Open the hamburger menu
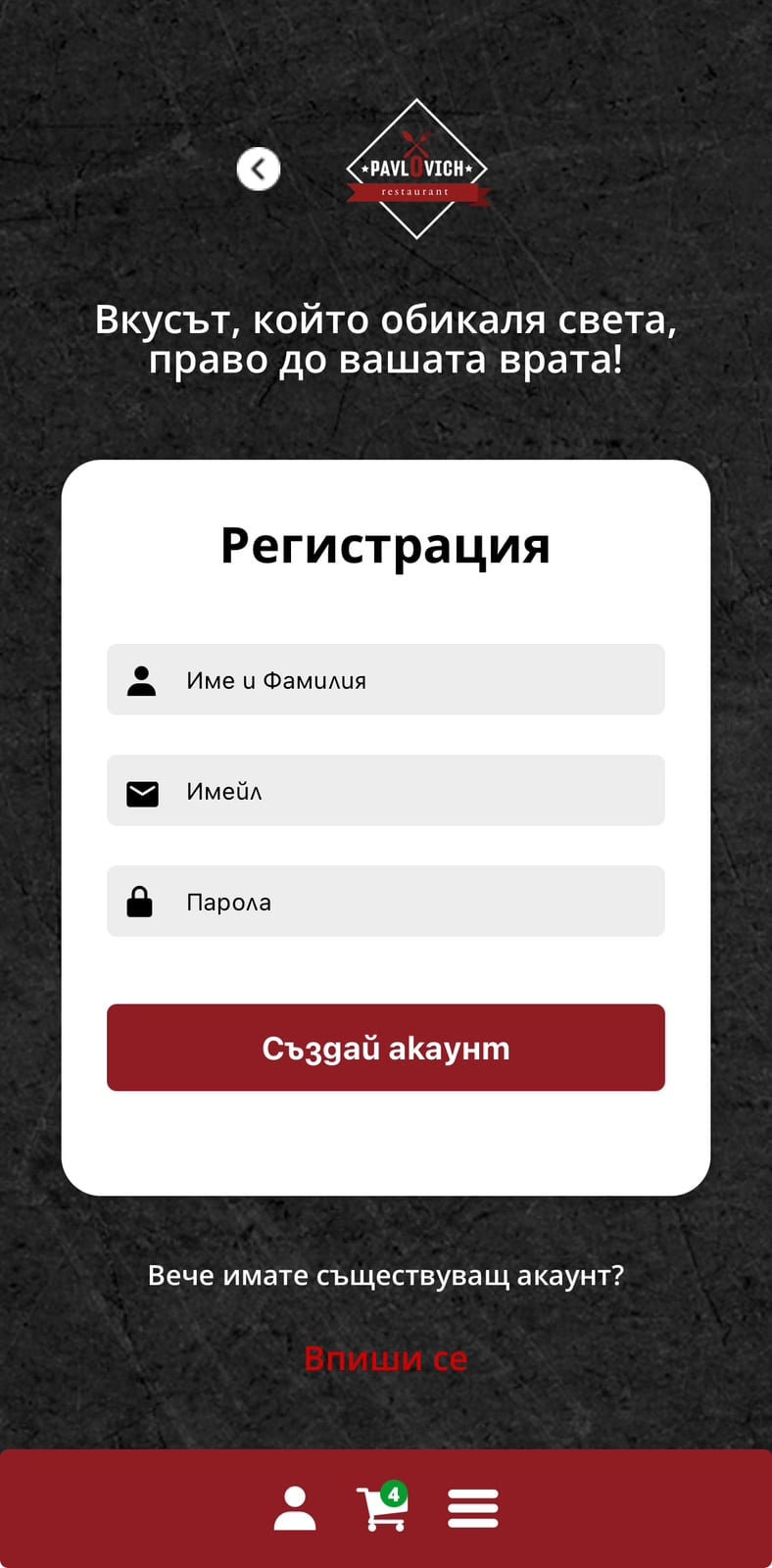The image size is (772, 1568). (x=473, y=1508)
